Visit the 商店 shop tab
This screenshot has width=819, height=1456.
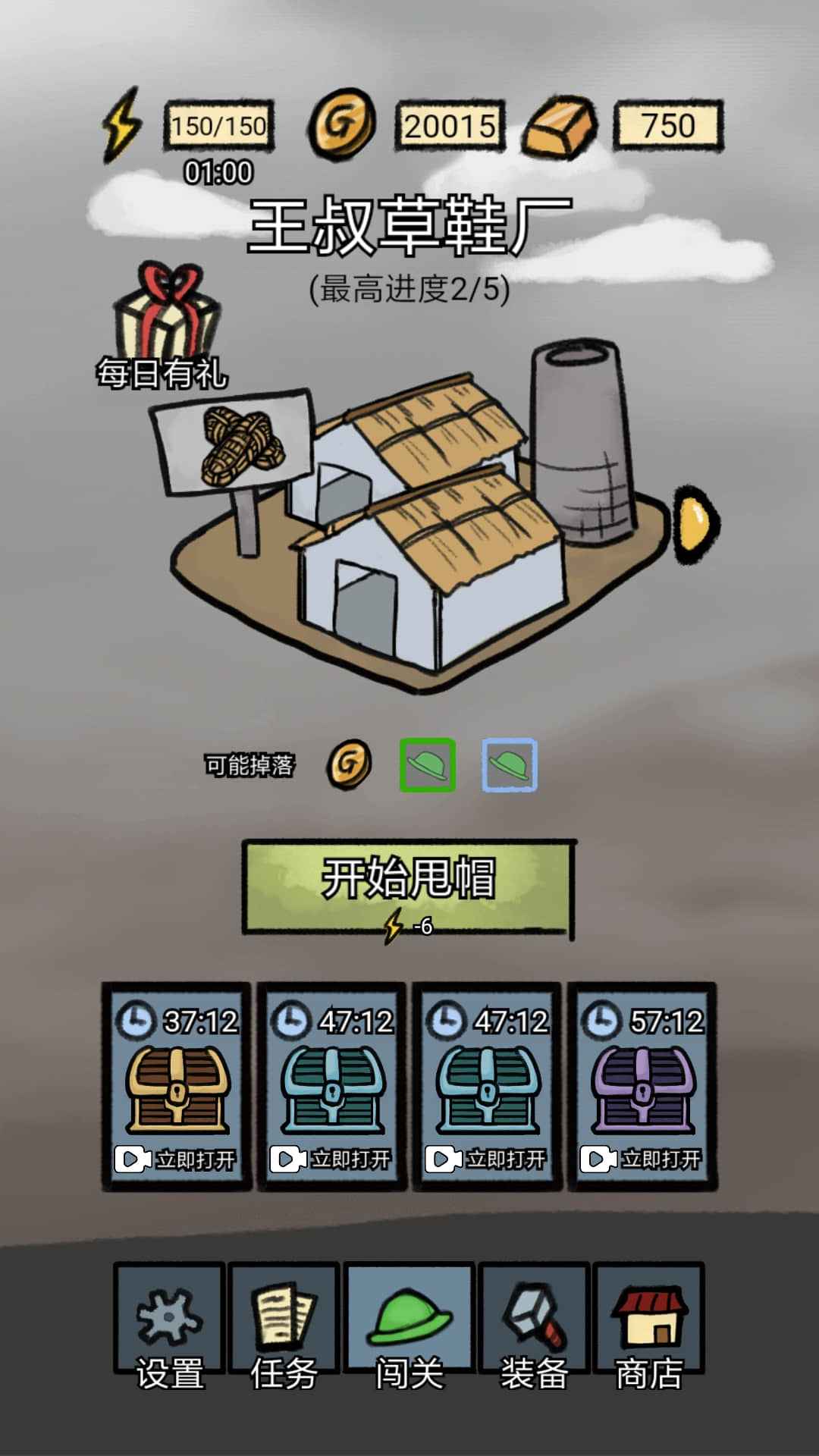(x=649, y=1323)
